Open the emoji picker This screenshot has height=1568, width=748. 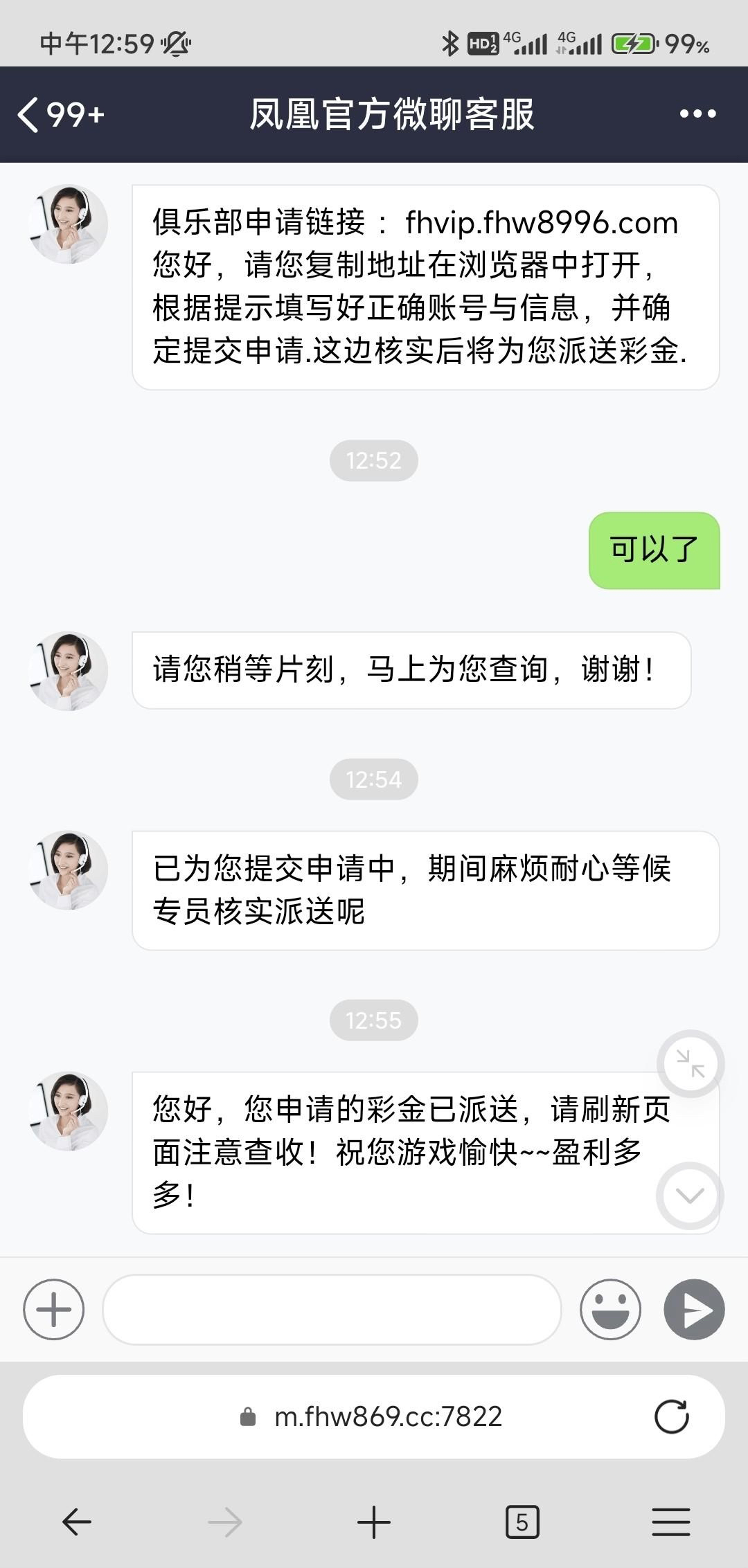pos(610,1309)
